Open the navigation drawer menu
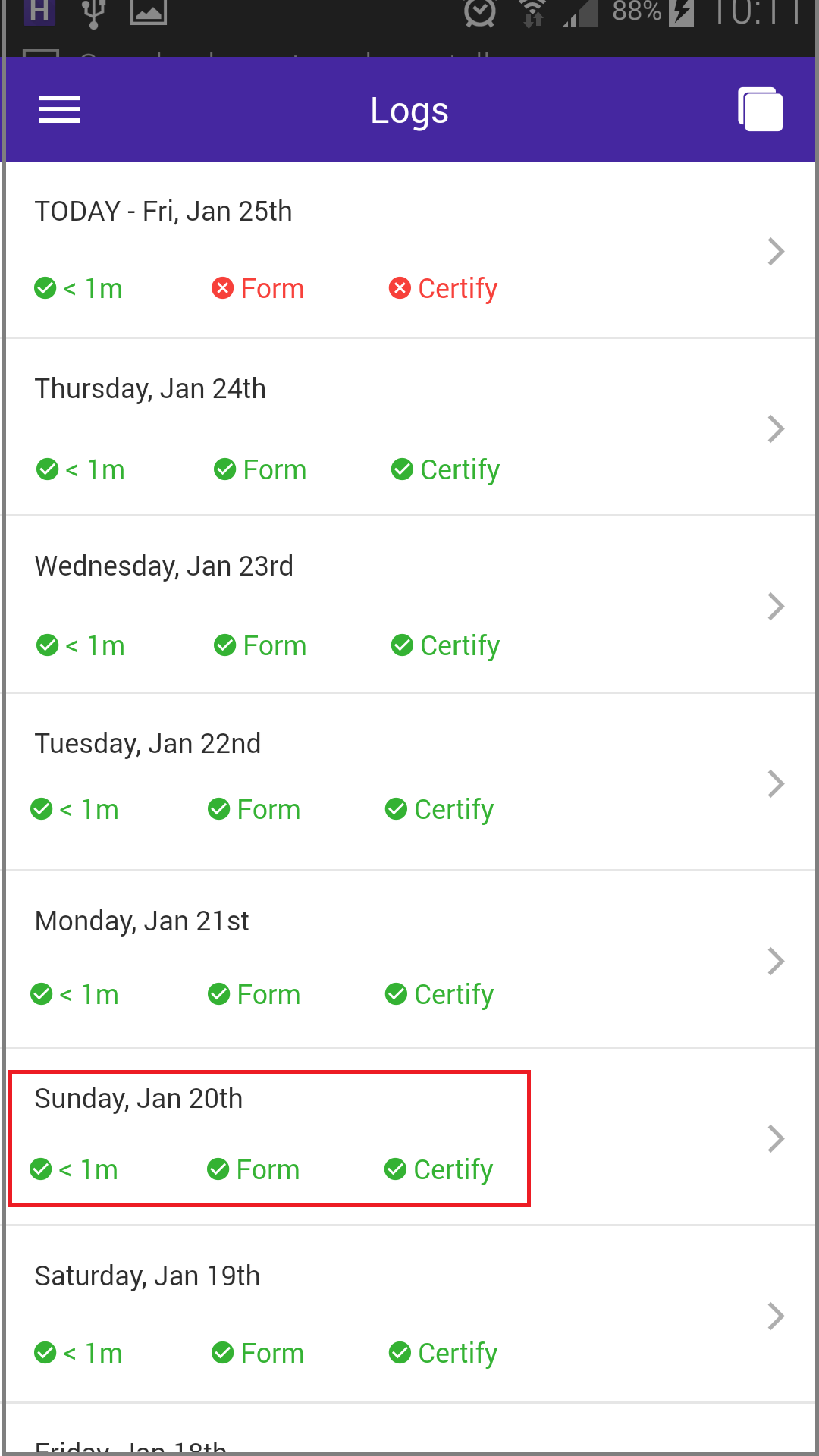The image size is (819, 1456). coord(58,109)
